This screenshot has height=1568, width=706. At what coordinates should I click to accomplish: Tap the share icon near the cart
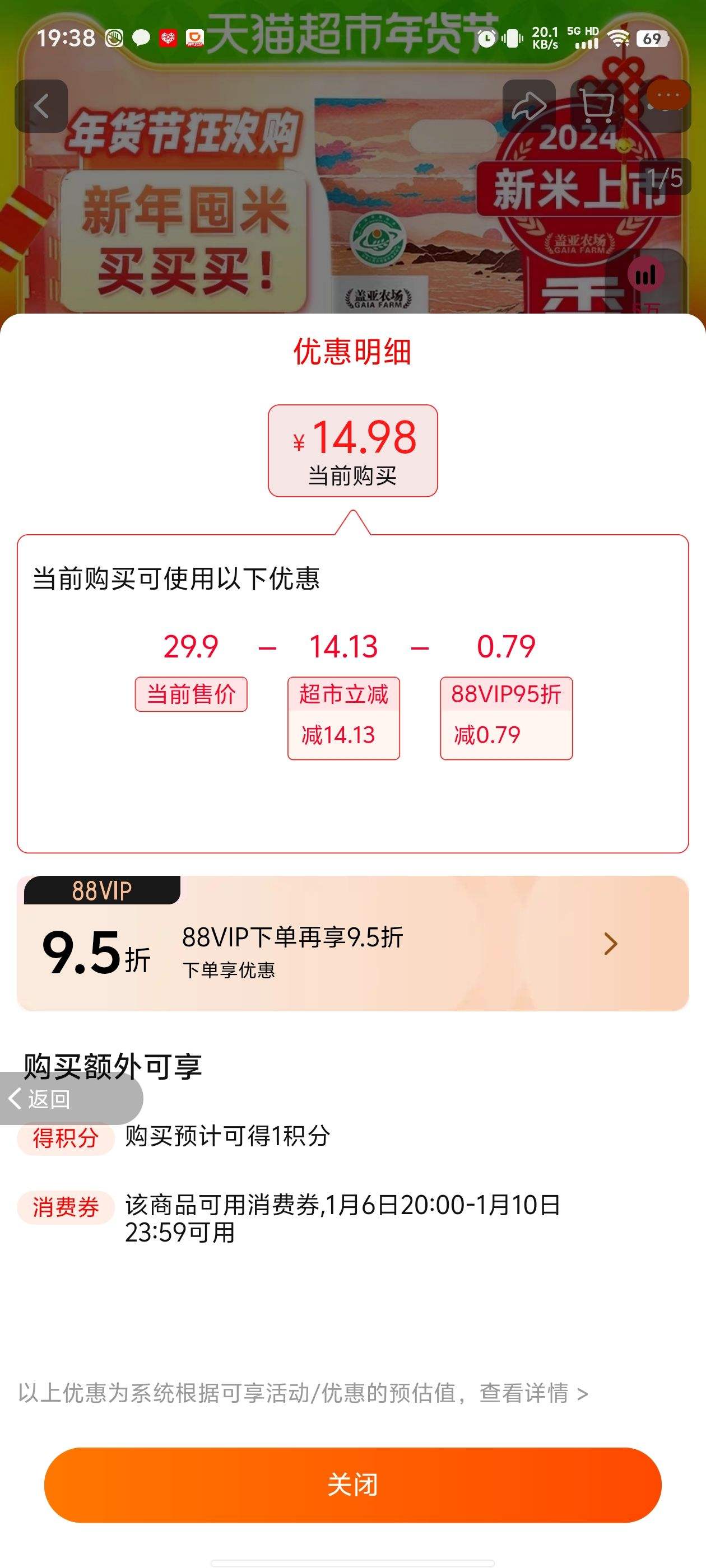pos(527,104)
